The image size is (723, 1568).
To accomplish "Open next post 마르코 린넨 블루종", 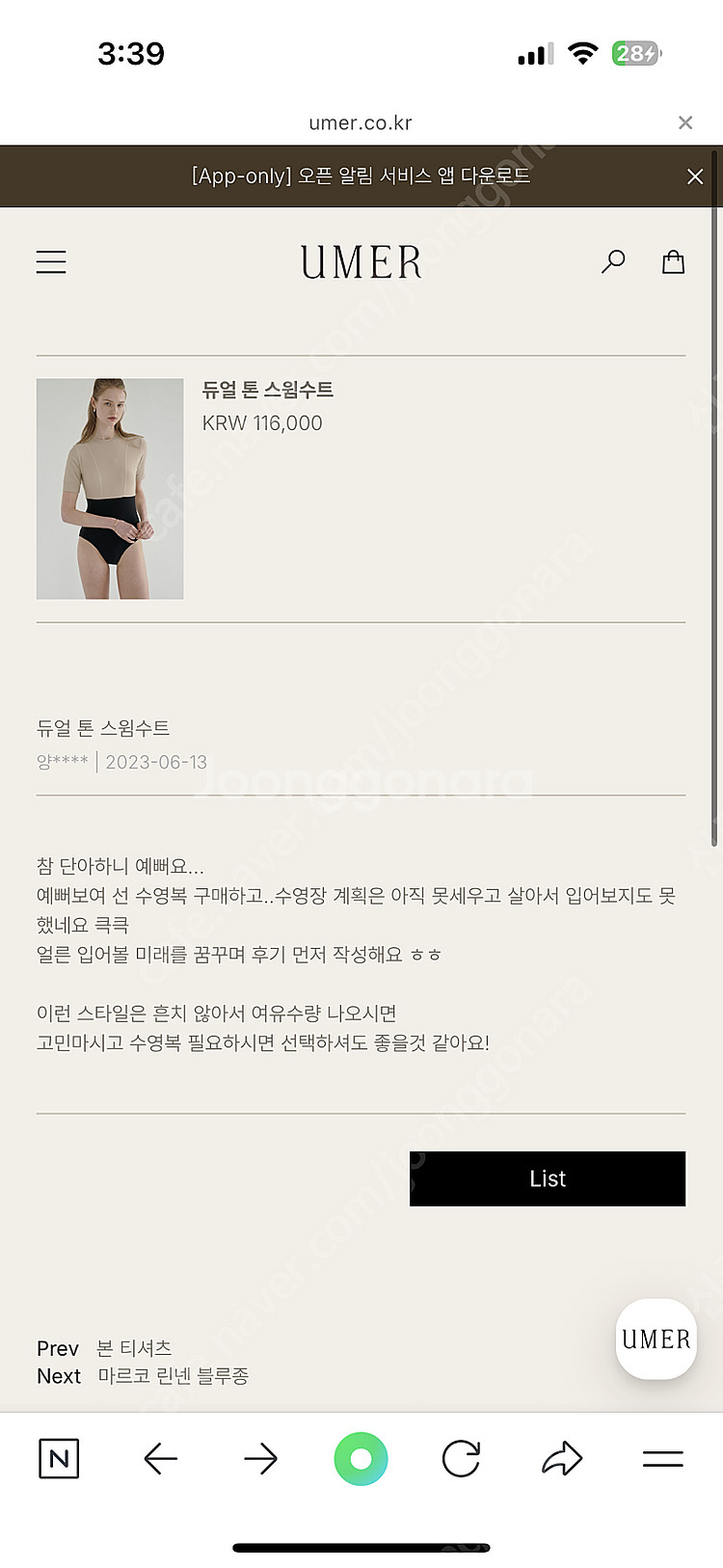I will point(173,1376).
